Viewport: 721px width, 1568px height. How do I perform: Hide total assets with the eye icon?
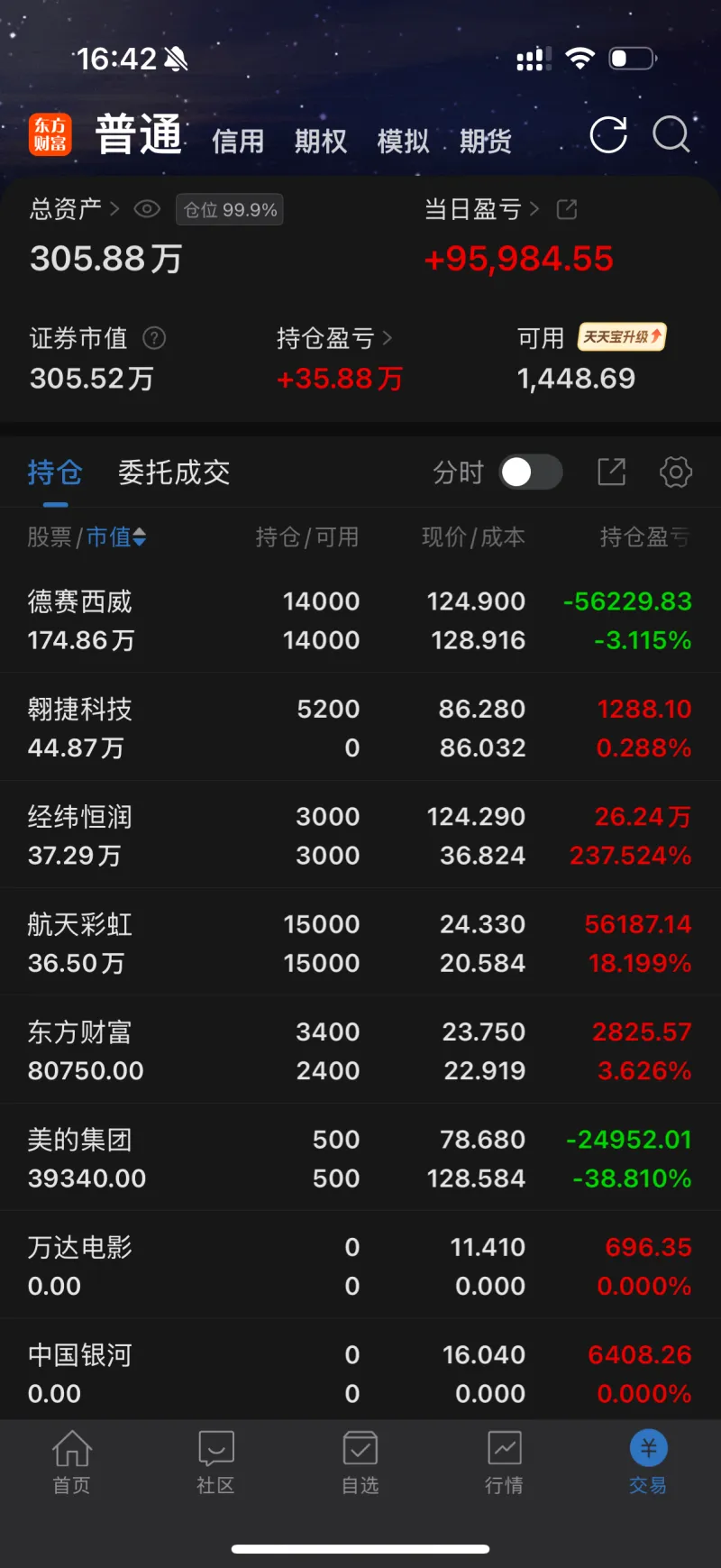tap(147, 209)
